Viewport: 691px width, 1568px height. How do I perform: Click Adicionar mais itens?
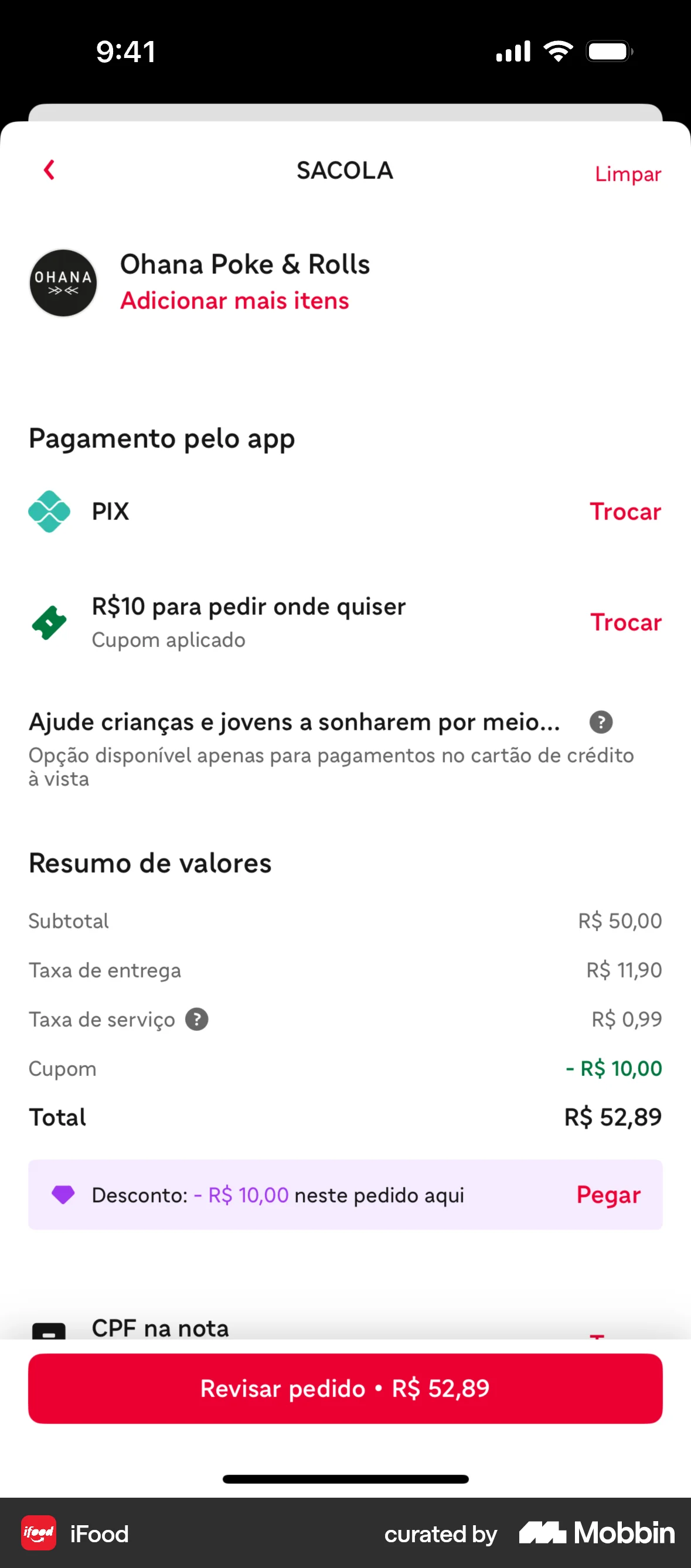pos(234,301)
